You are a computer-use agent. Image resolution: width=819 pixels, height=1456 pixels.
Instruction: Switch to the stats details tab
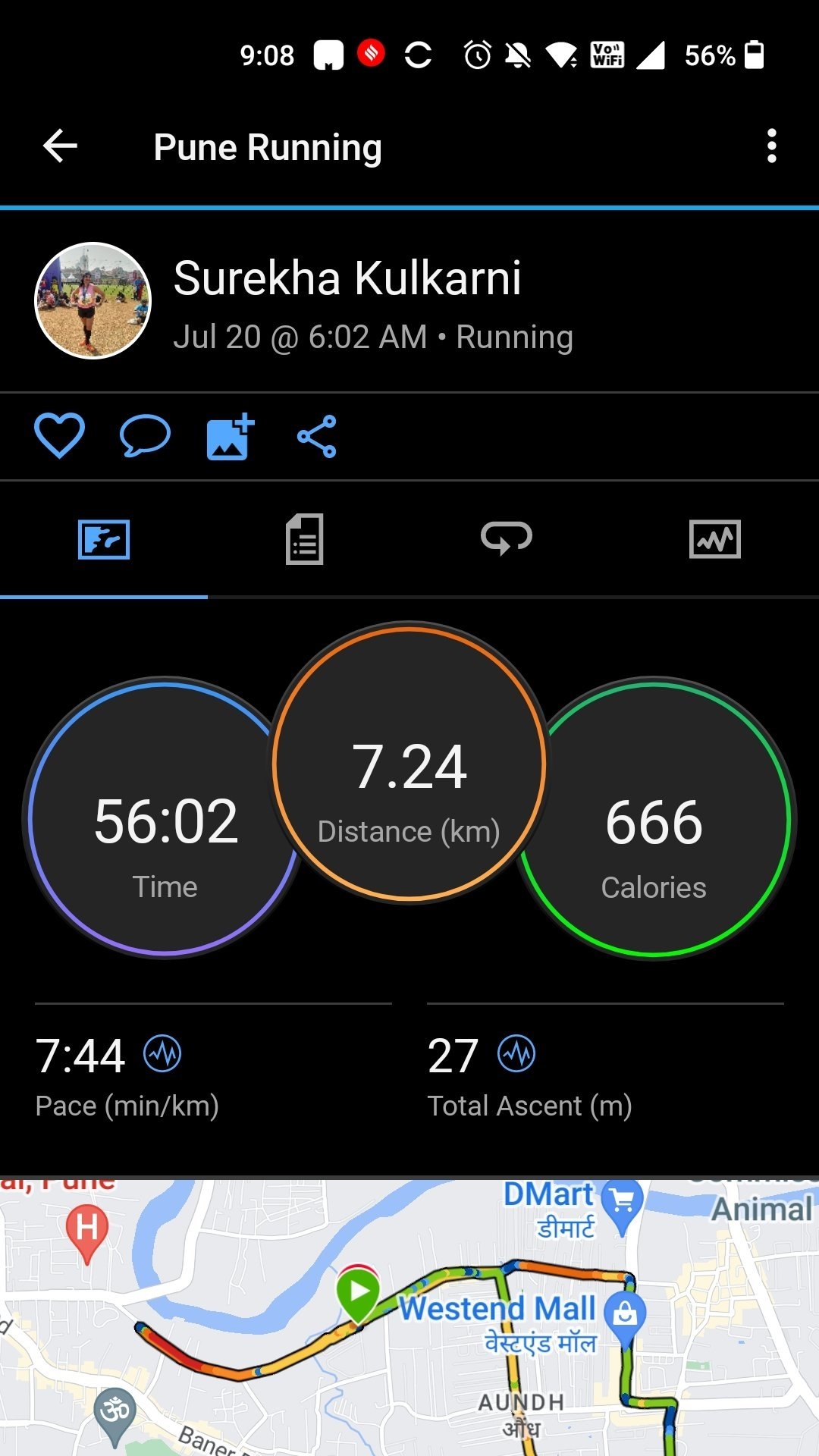(x=305, y=539)
